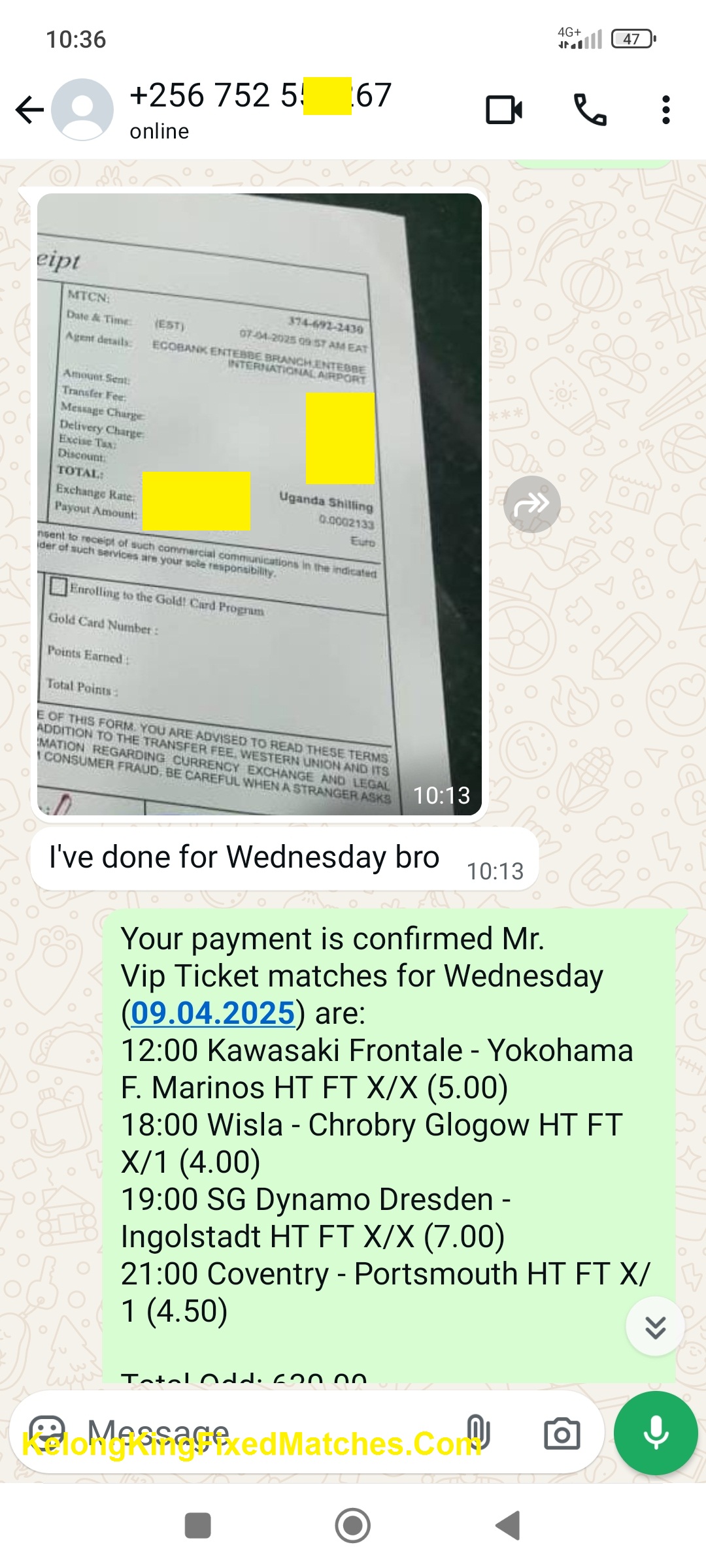Image resolution: width=706 pixels, height=1568 pixels.
Task: Open the contact's profile picture
Action: tap(82, 110)
